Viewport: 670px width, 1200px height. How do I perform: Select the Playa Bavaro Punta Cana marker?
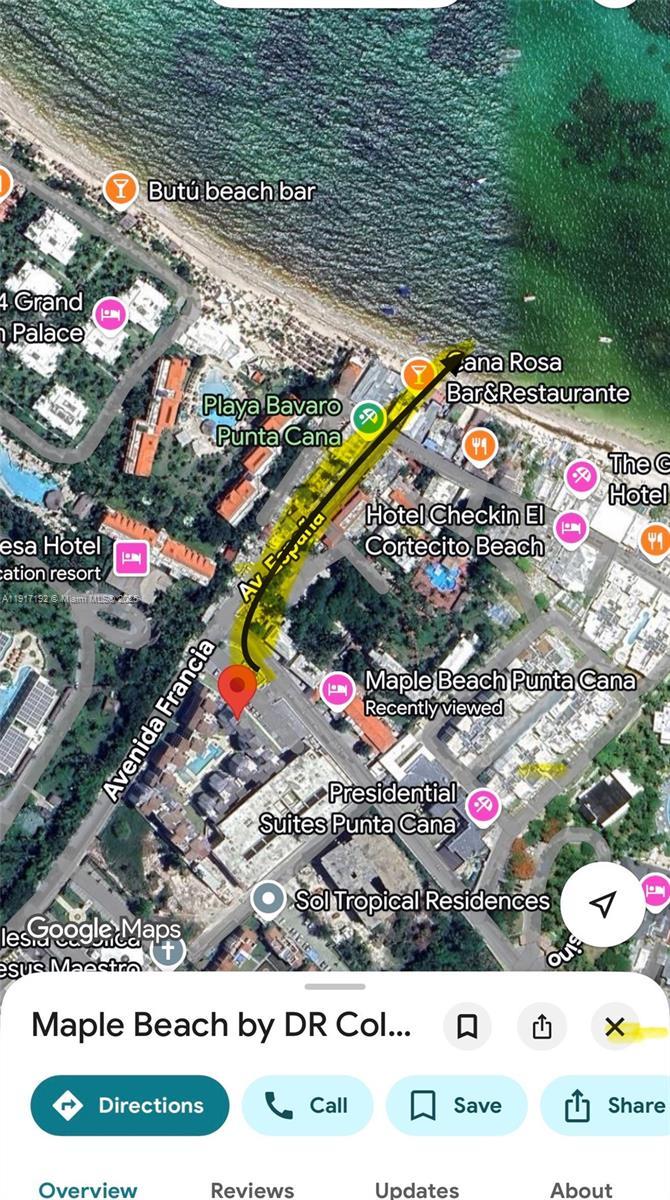(367, 419)
